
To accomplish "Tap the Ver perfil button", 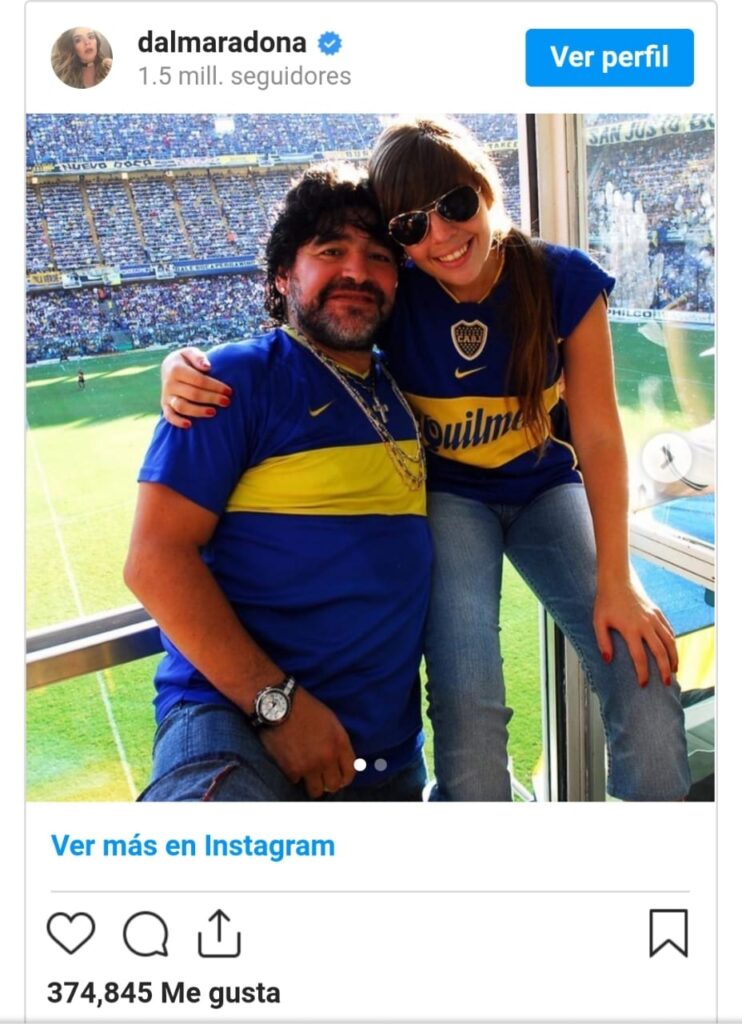I will point(609,57).
